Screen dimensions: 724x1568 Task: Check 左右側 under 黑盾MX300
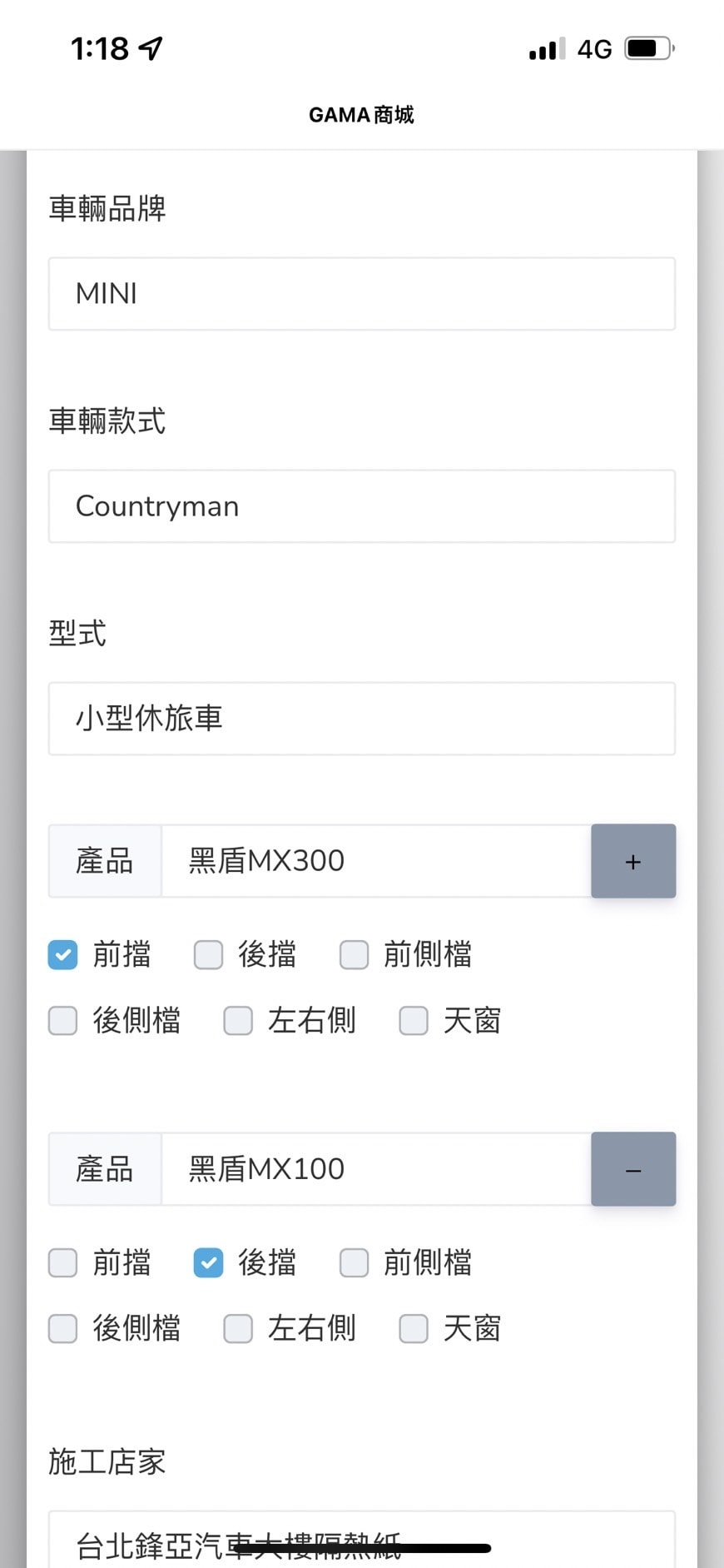(x=238, y=1021)
